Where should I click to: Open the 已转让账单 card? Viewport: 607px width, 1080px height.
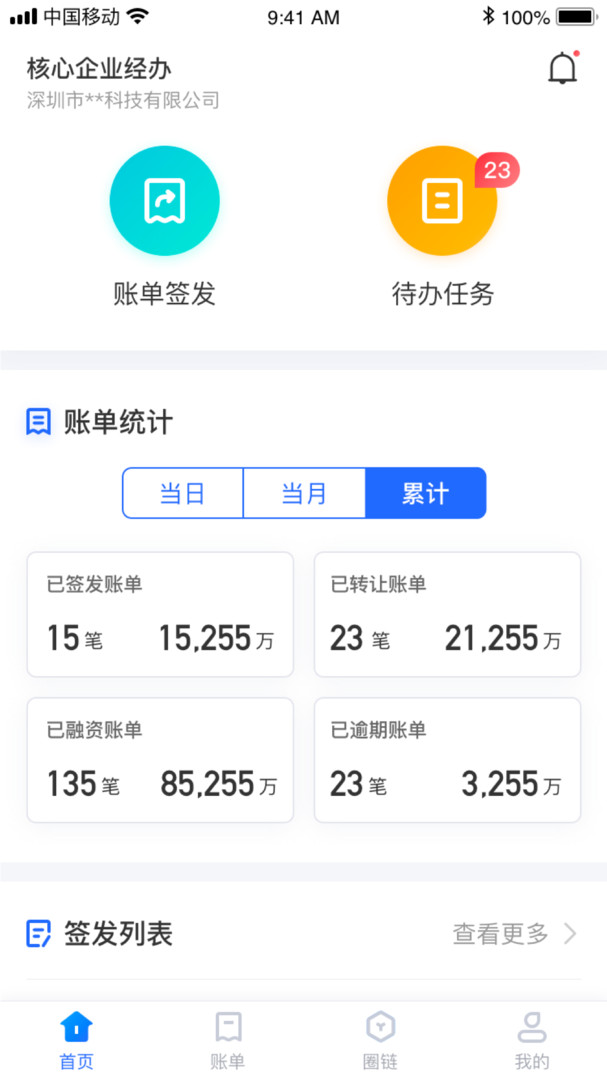[x=447, y=614]
